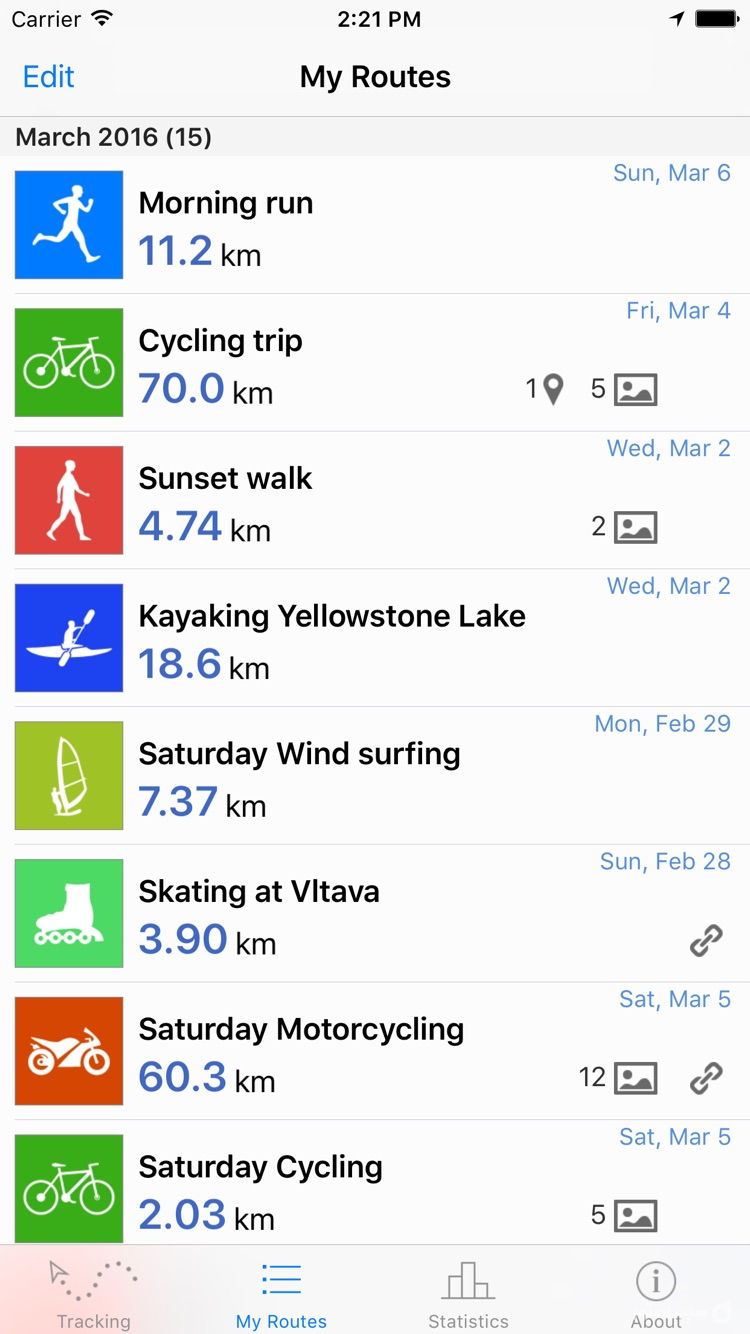Select the inline skating icon on Skating at Vltava
Screen dimensions: 750x1334
click(68, 913)
